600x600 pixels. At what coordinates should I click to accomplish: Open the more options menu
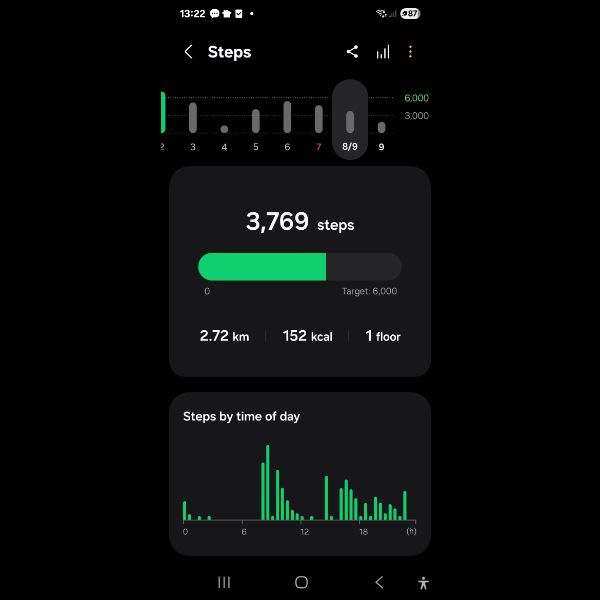[410, 52]
